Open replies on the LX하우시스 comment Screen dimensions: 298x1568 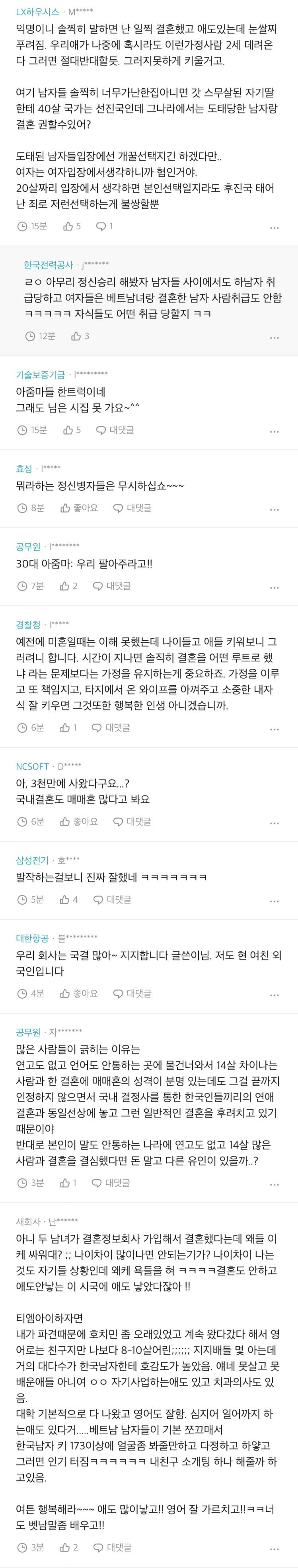coord(105,226)
